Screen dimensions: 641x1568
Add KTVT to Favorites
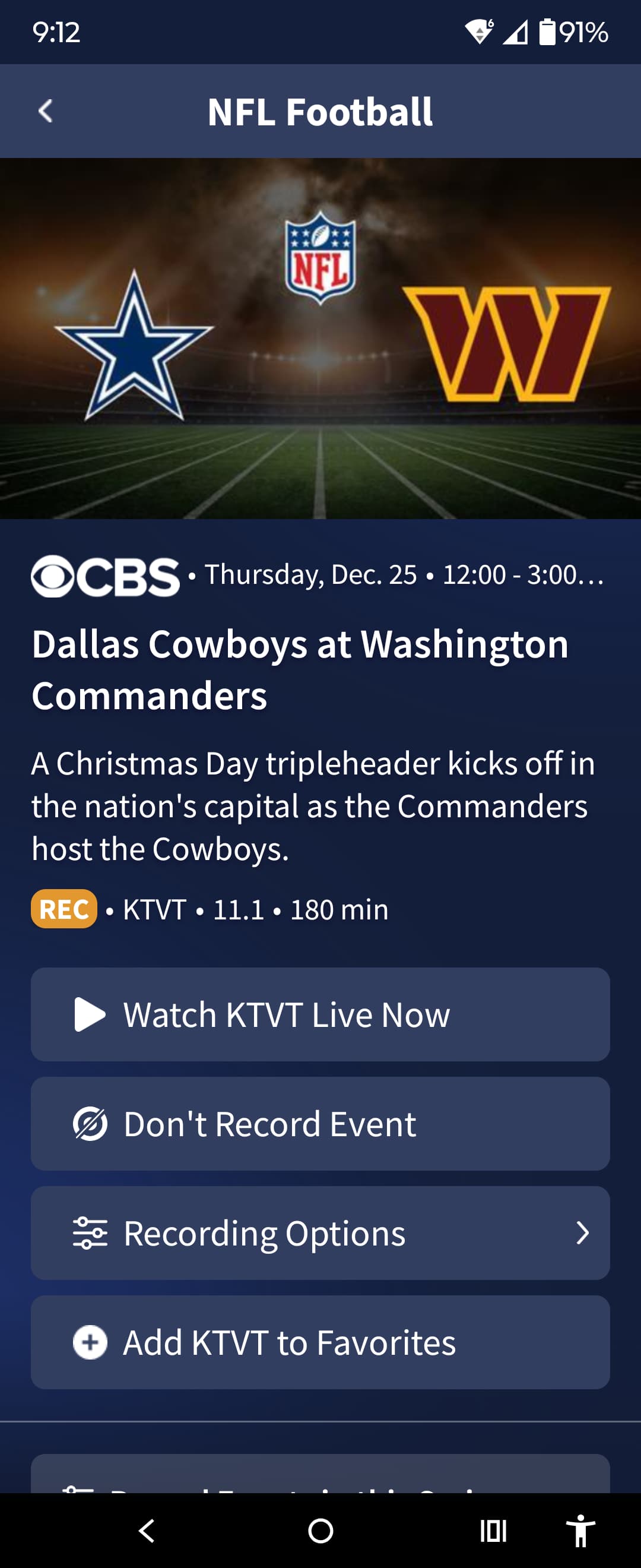point(320,1342)
